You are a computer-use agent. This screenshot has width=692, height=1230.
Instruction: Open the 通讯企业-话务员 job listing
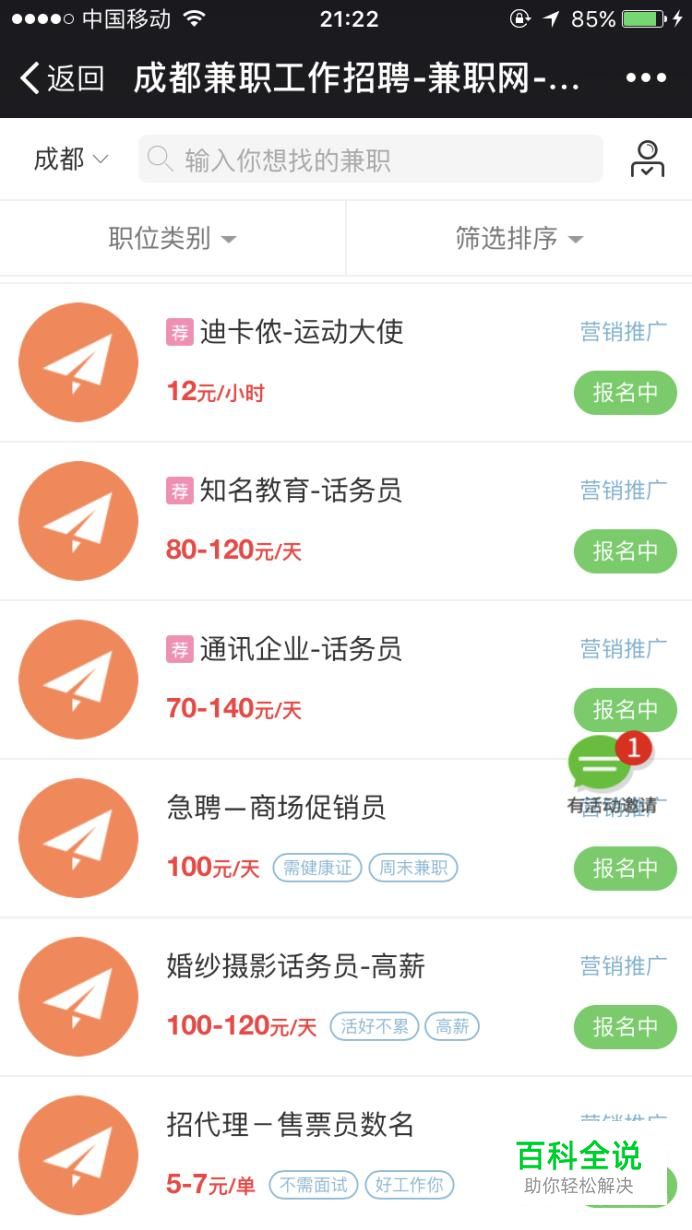tap(346, 680)
